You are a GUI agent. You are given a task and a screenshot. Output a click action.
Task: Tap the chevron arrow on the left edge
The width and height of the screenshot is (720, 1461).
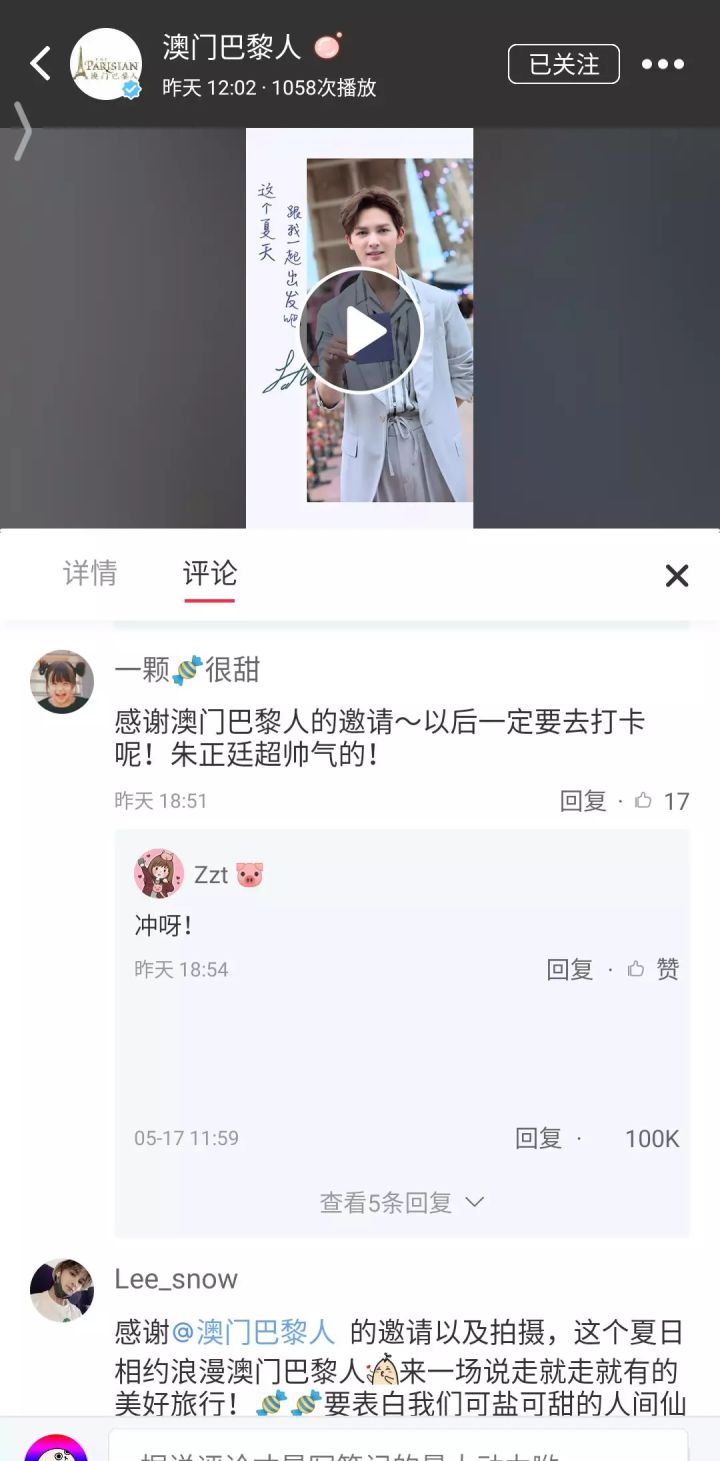coord(23,131)
